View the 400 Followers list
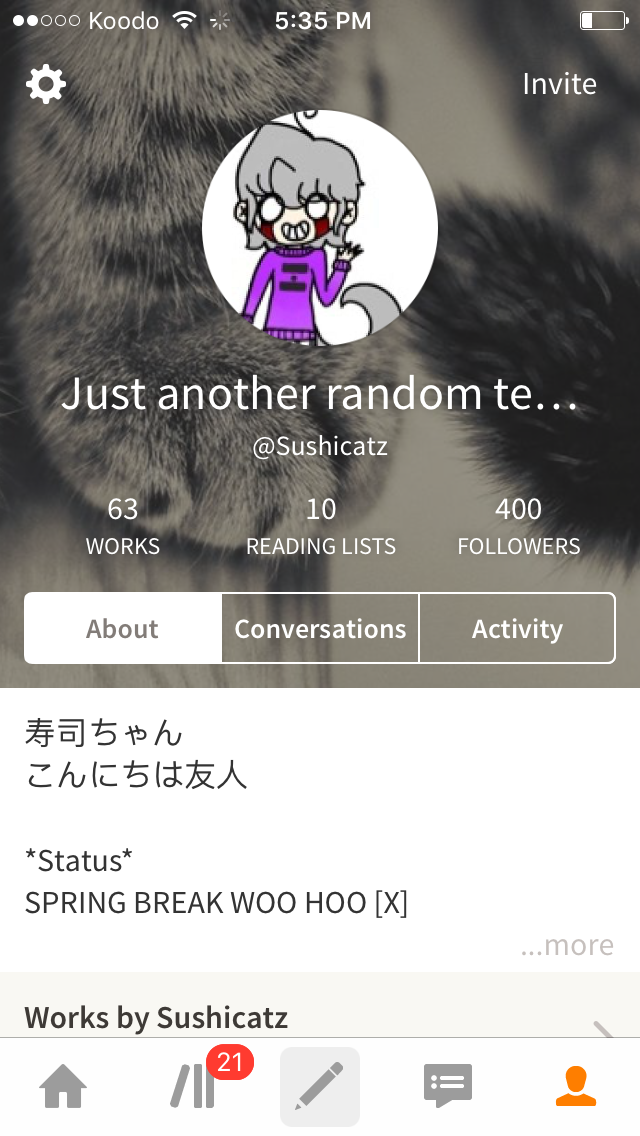Screen dimensions: 640x1136 coord(518,526)
